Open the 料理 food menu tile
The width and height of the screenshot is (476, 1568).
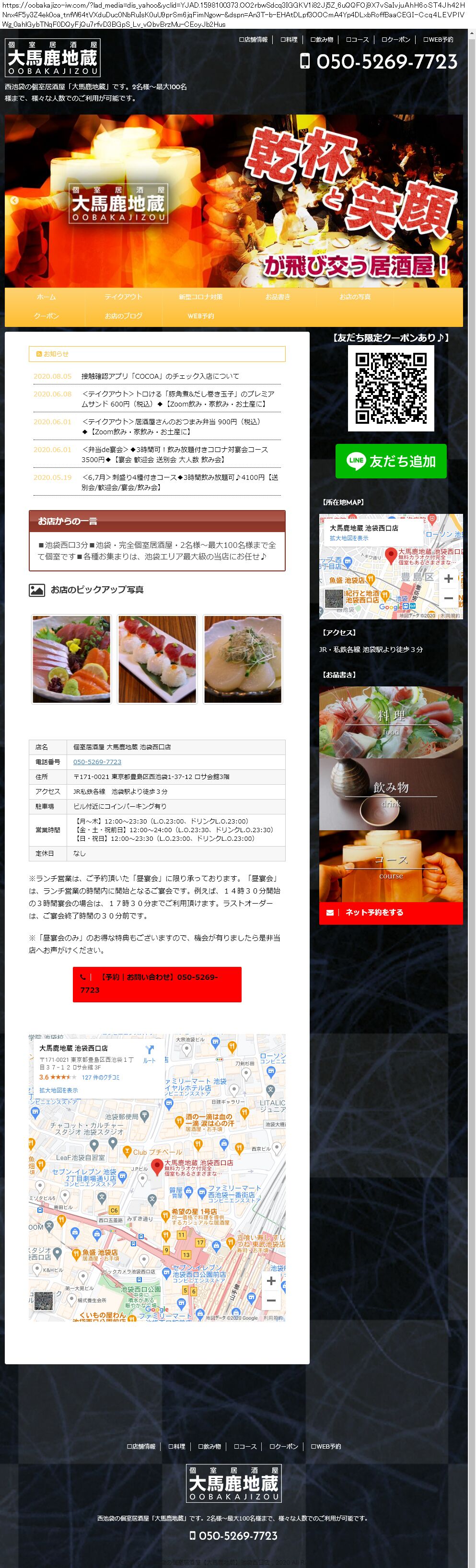pos(391,722)
